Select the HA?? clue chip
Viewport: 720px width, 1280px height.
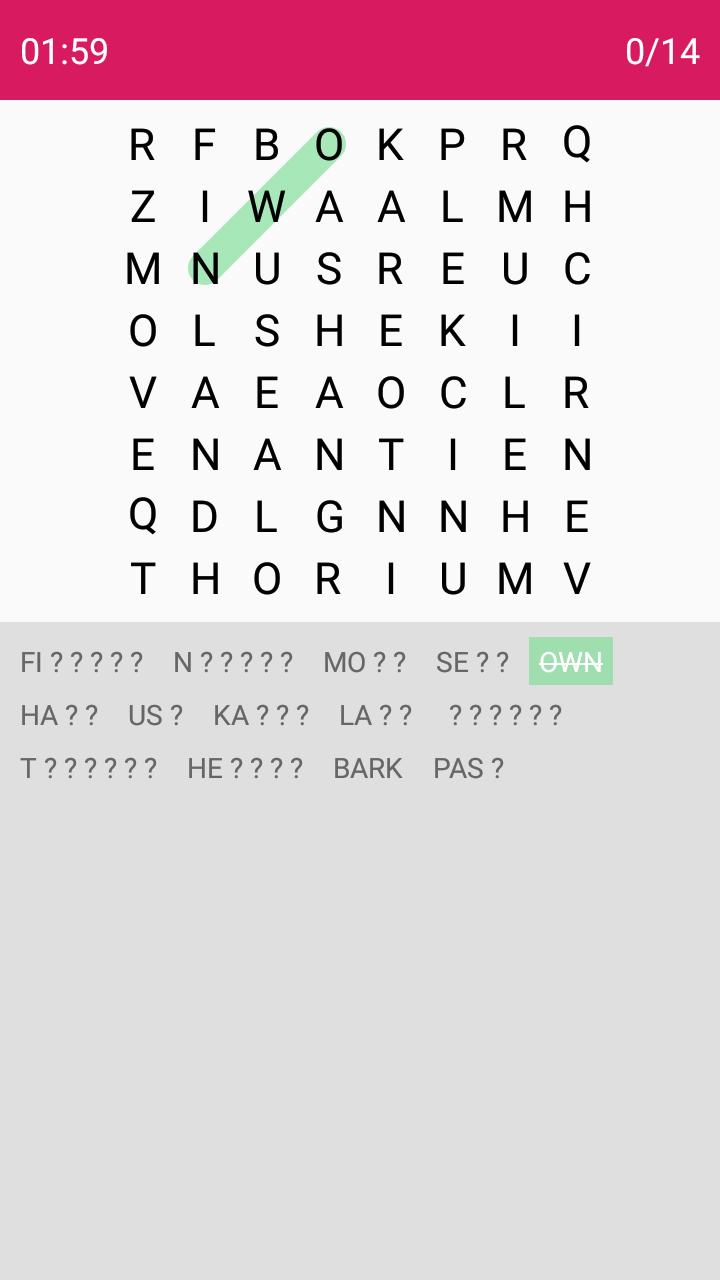(58, 715)
